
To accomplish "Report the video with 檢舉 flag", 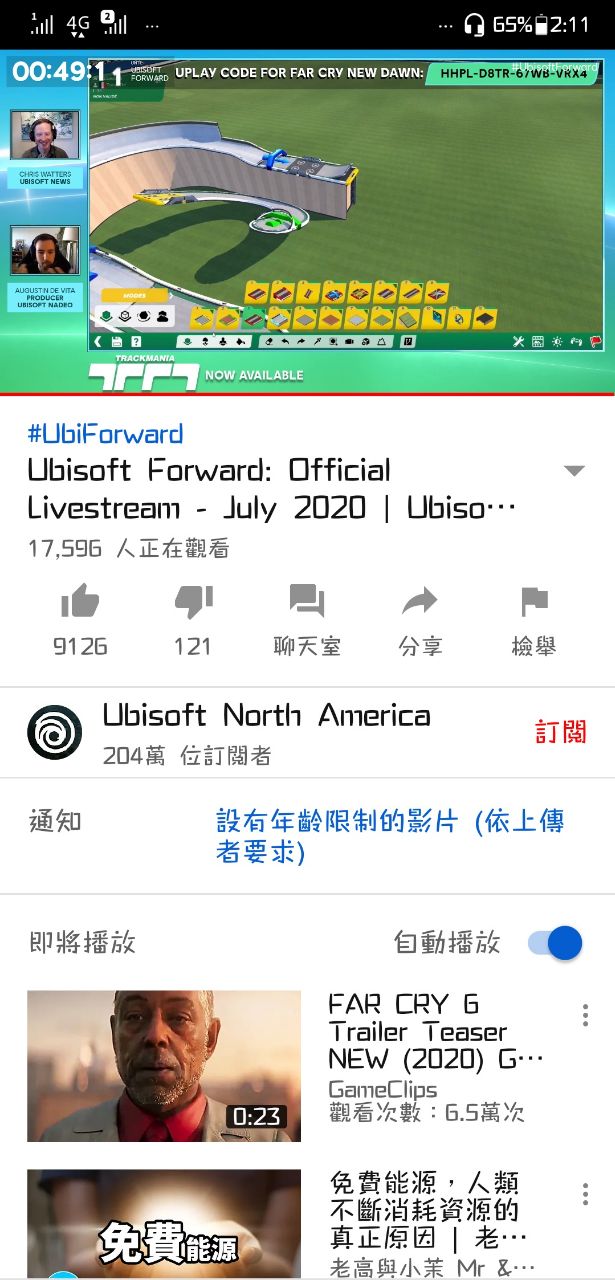I will point(534,602).
